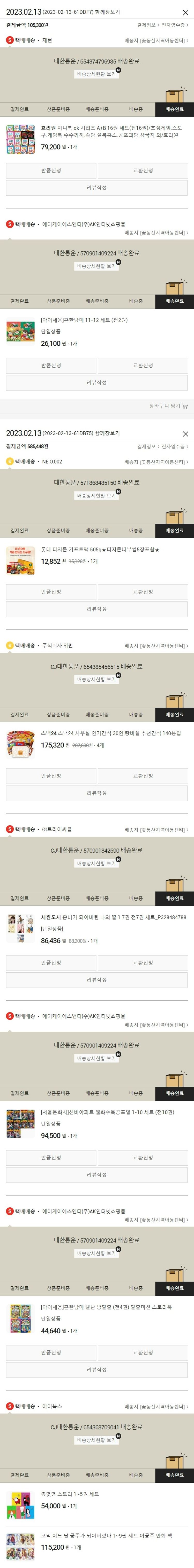Open 결제정보 for the 105,300원 order
This screenshot has height=1568, width=194.
pyautogui.click(x=147, y=25)
